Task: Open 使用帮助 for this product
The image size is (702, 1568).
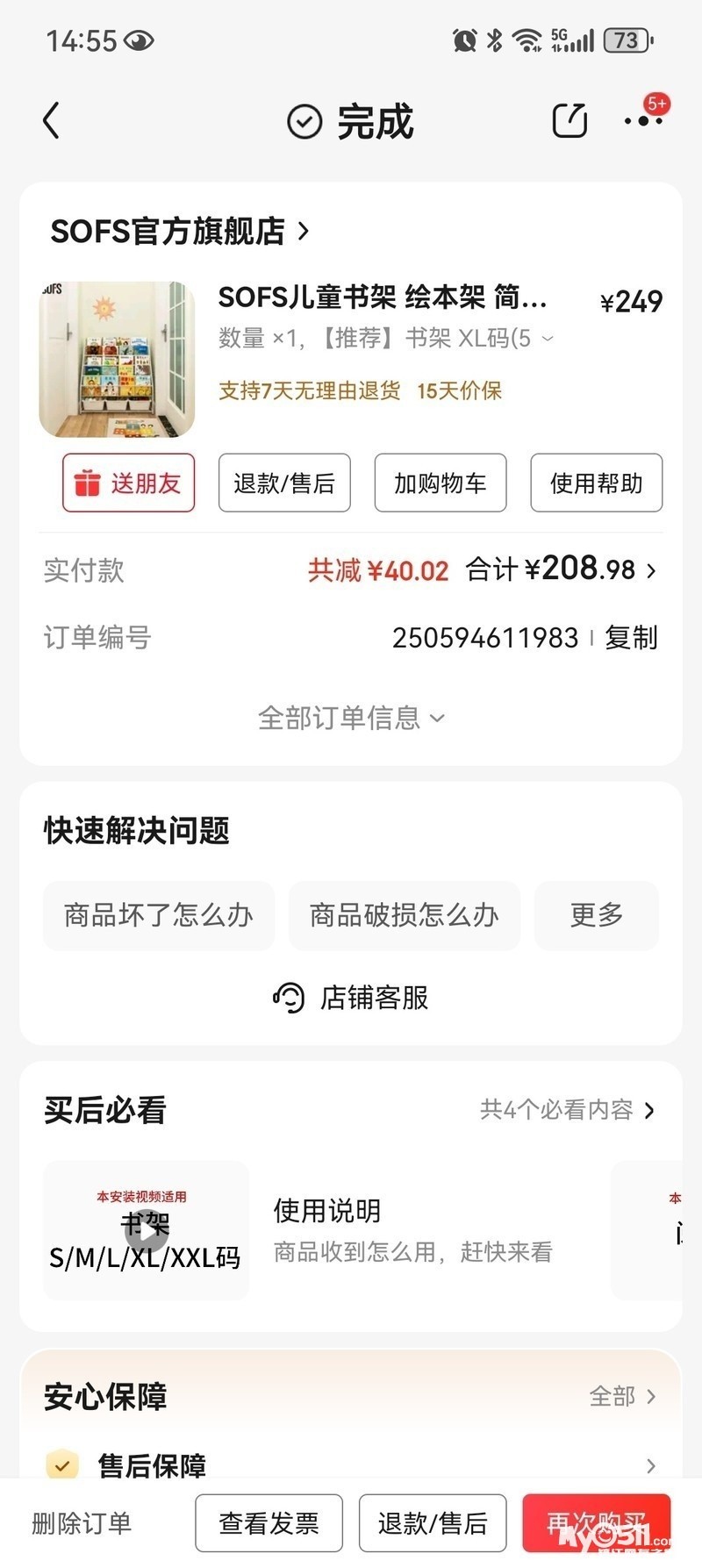Action: [x=597, y=483]
